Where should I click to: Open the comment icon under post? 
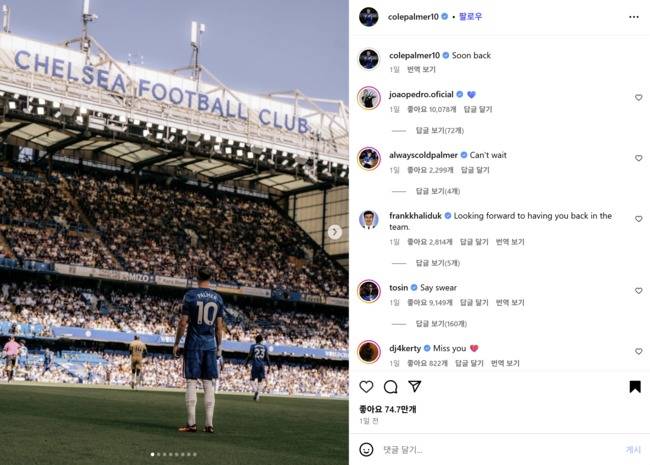391,387
